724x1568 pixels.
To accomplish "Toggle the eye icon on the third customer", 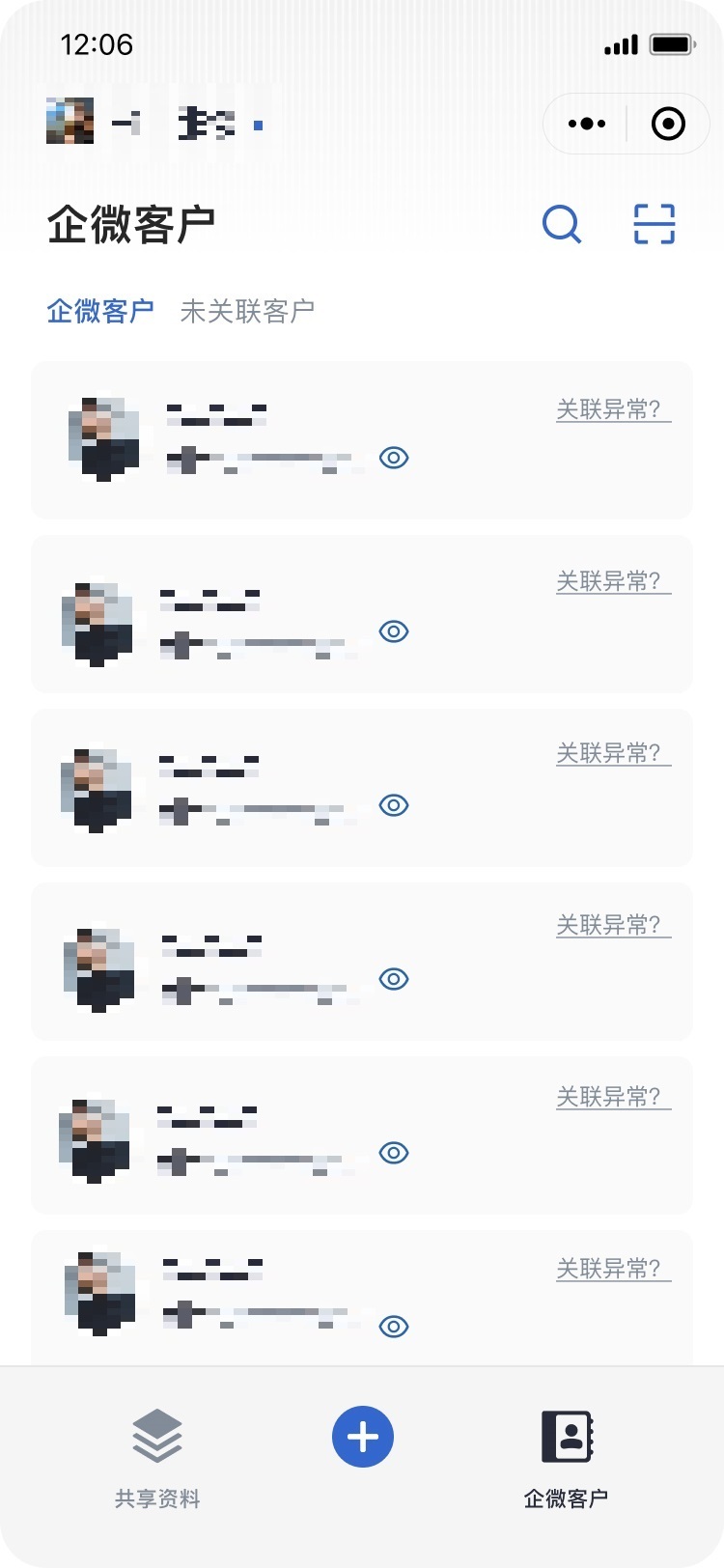I will click(x=394, y=805).
